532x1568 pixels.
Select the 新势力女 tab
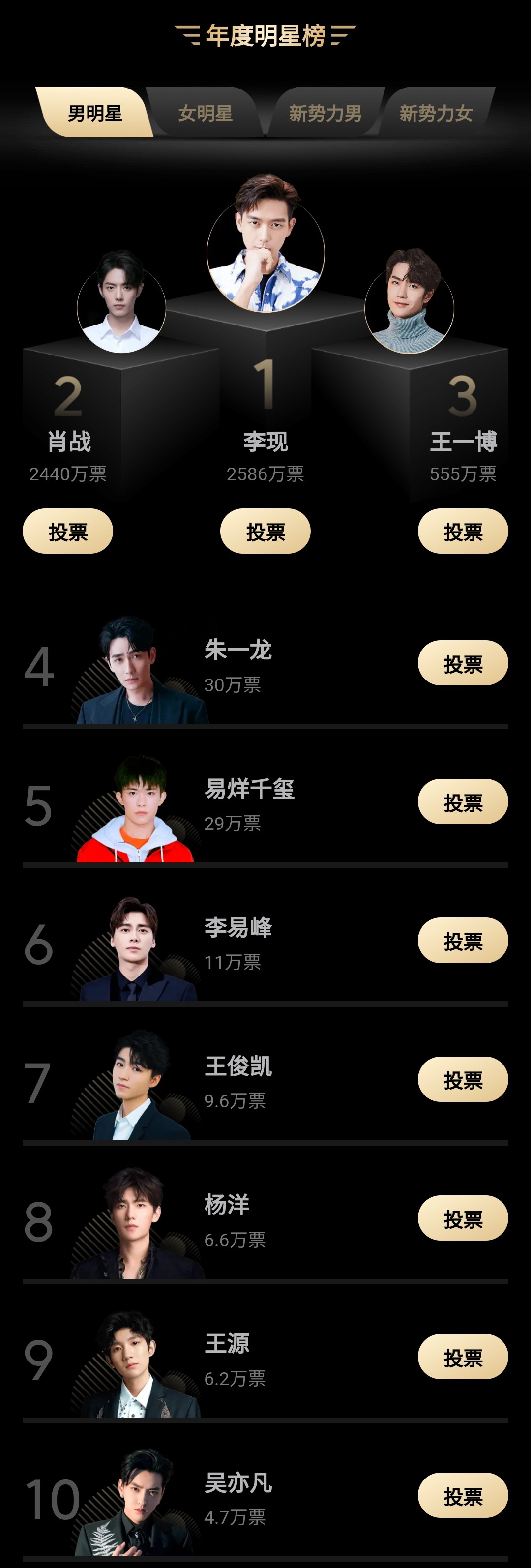[x=436, y=113]
